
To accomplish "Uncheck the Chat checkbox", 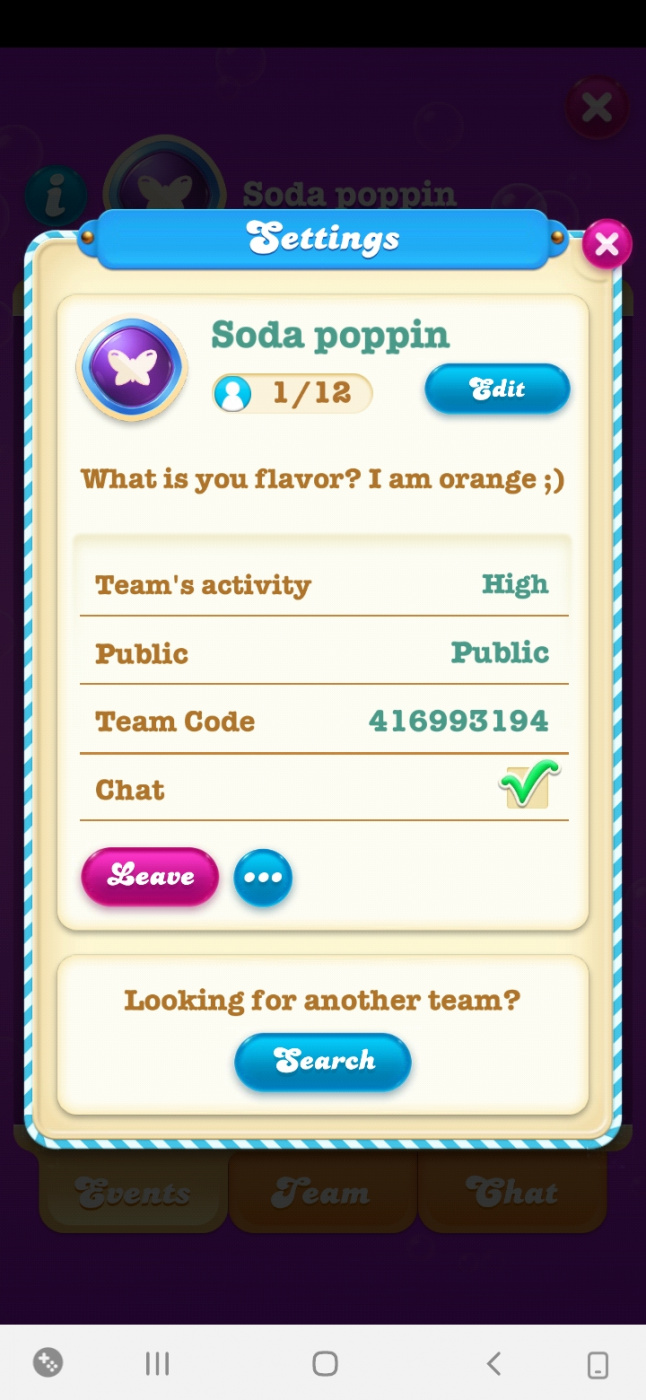I will [527, 787].
